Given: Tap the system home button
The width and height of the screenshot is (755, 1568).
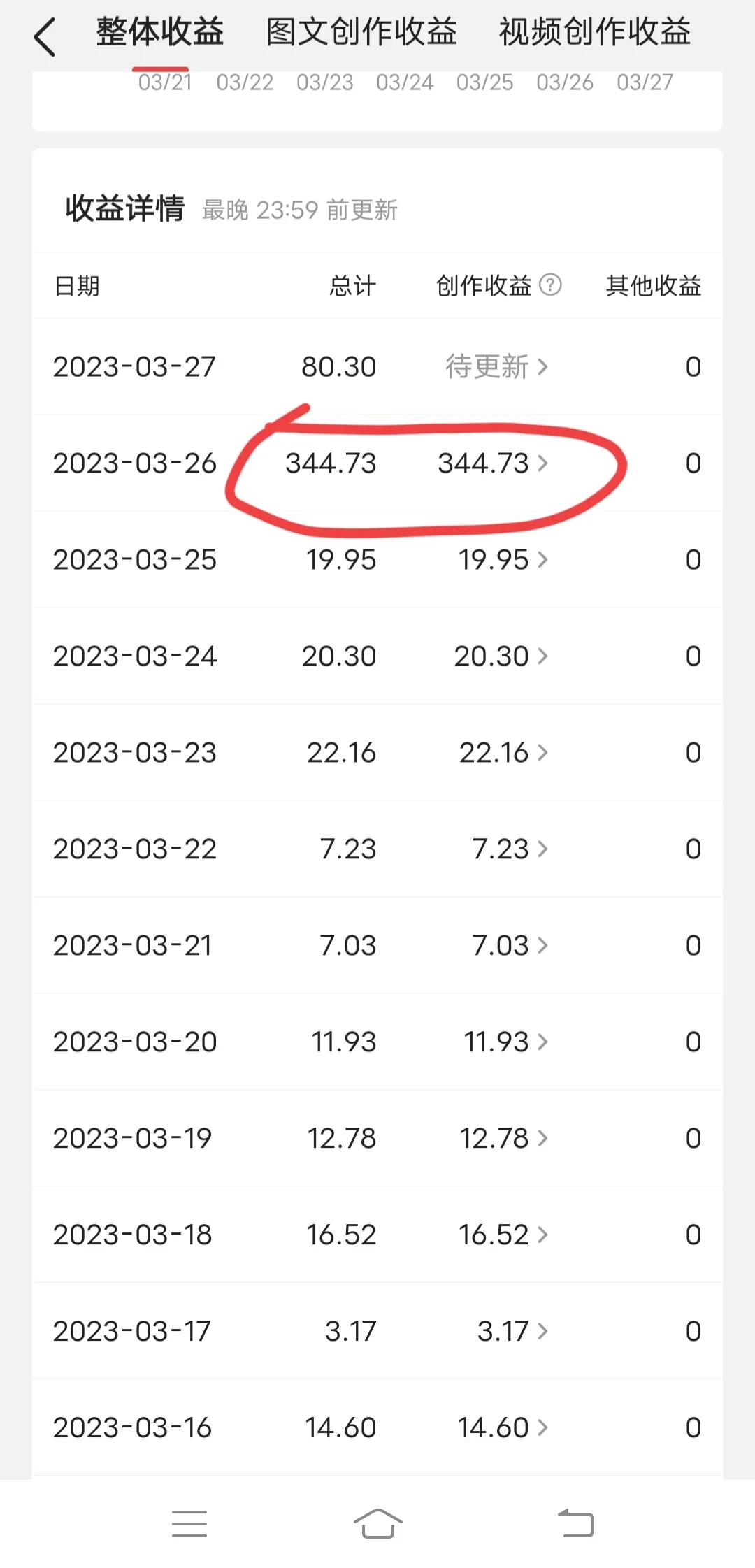Looking at the screenshot, I should point(377,1523).
